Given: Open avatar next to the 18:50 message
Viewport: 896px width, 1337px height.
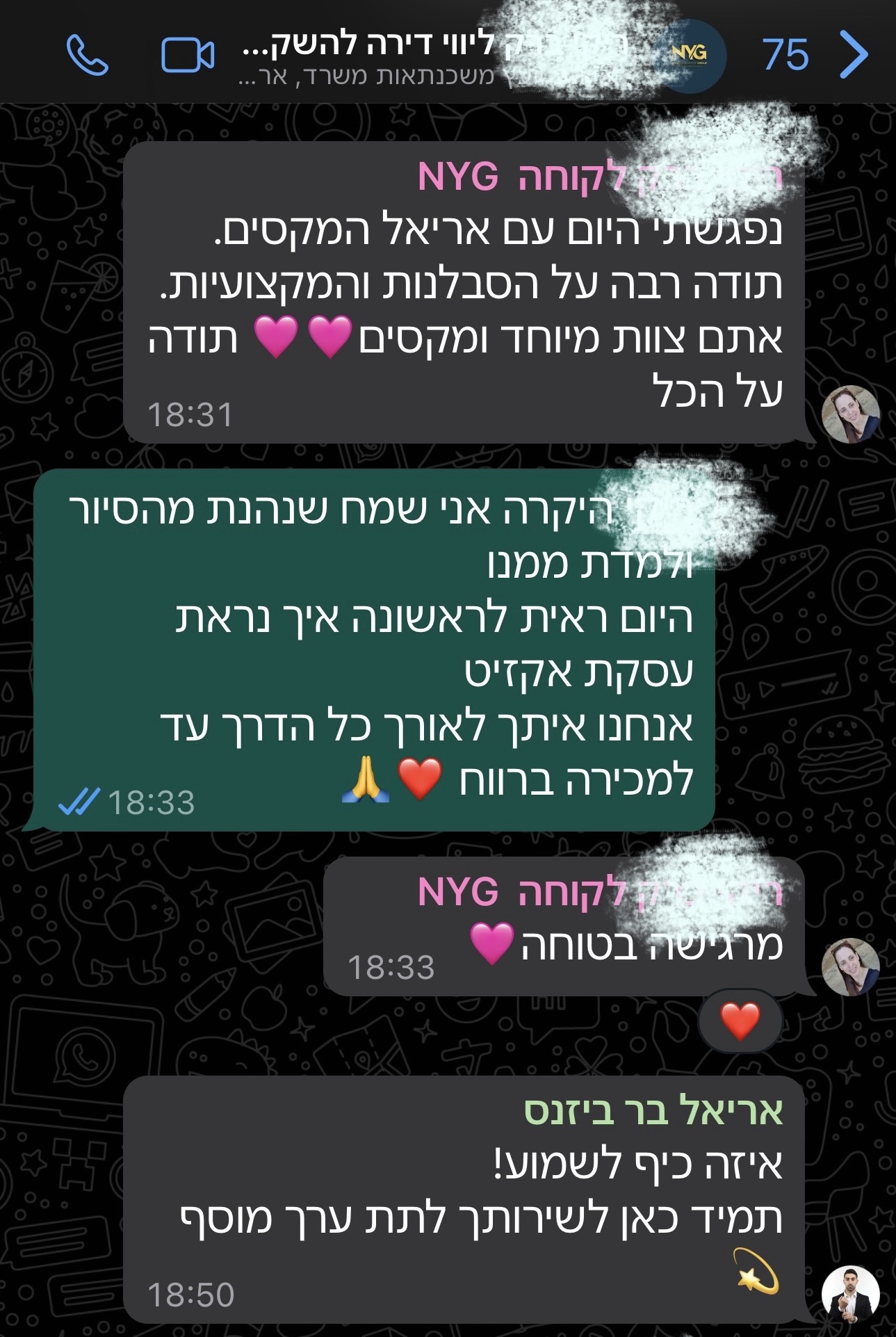Looking at the screenshot, I should point(850,1295).
